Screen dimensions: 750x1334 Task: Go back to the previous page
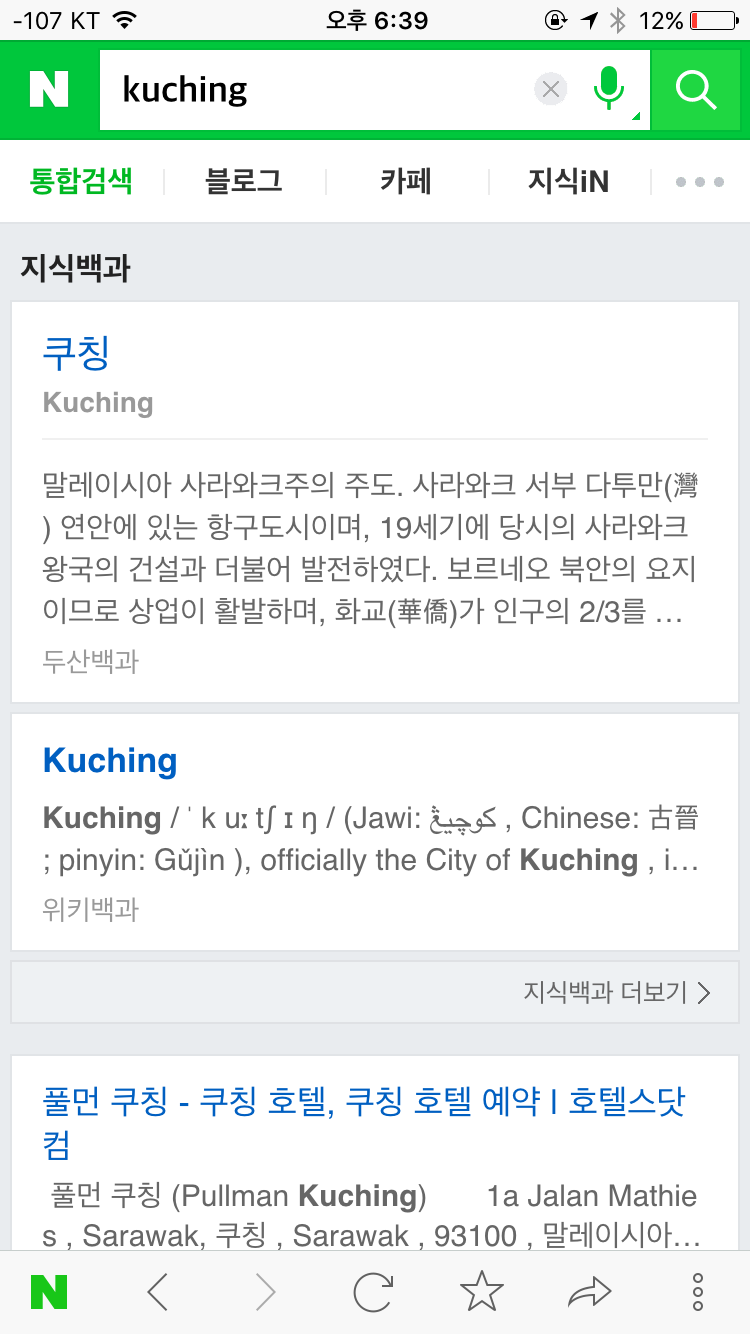(x=158, y=1293)
